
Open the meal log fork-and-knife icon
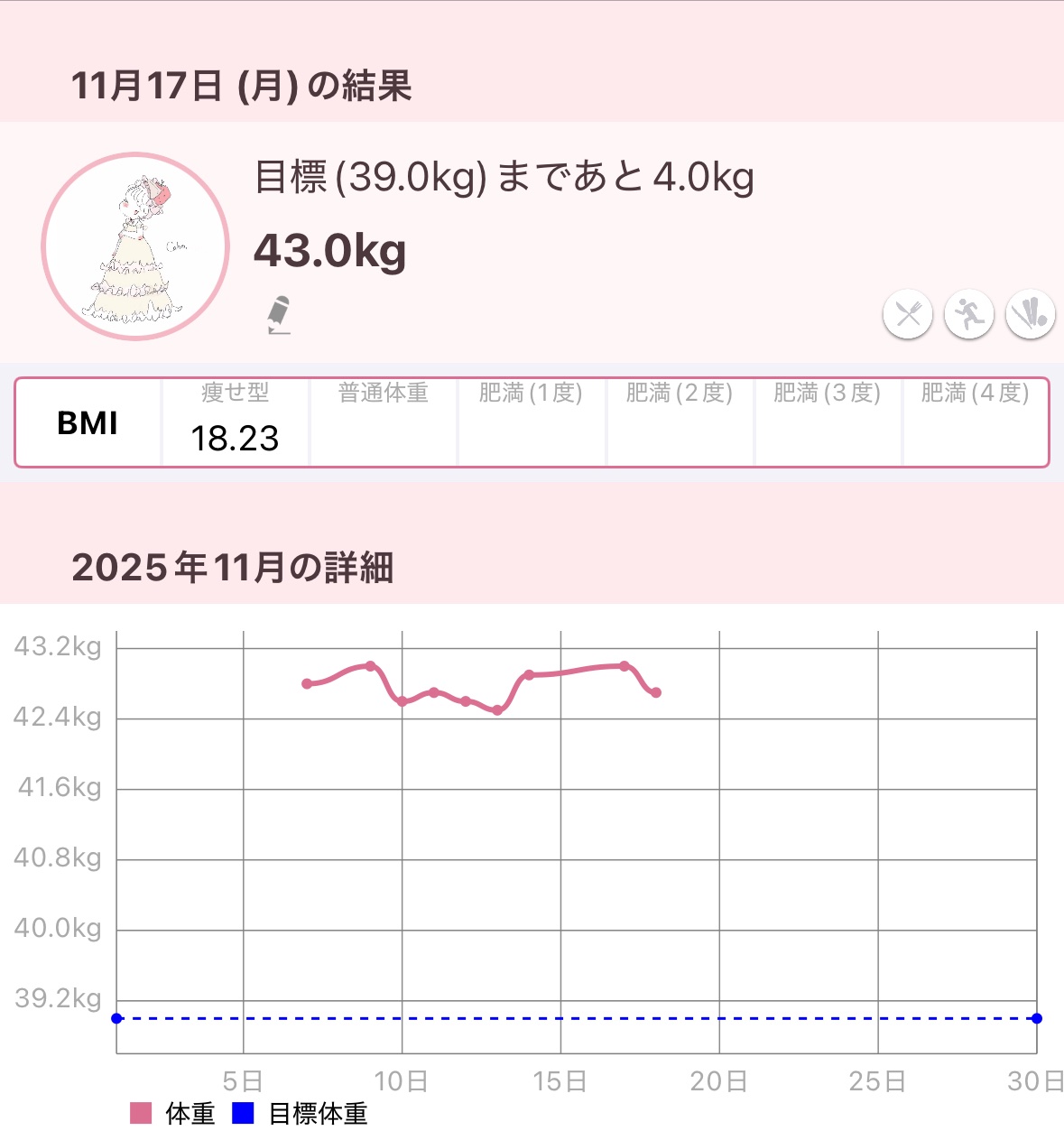[907, 315]
